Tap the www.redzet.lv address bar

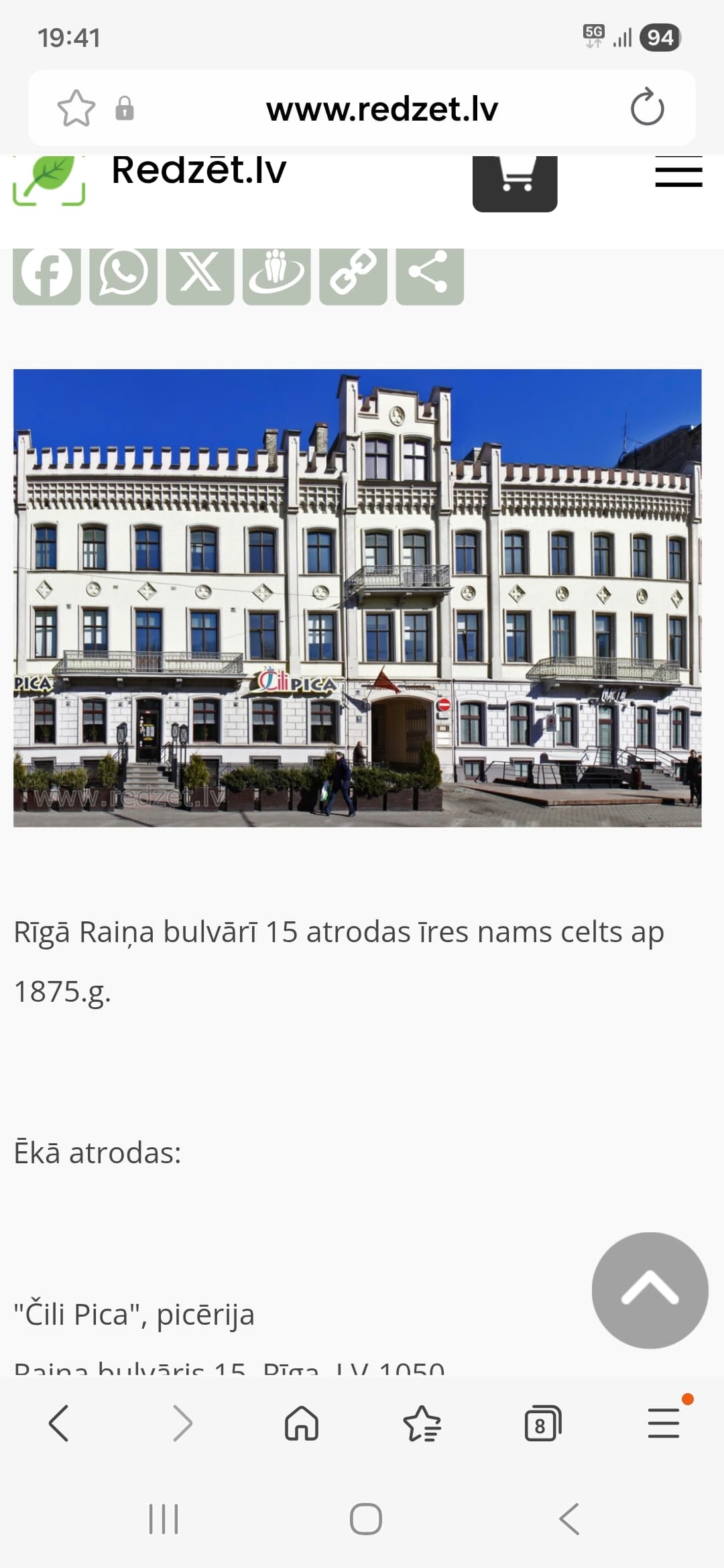click(x=381, y=109)
